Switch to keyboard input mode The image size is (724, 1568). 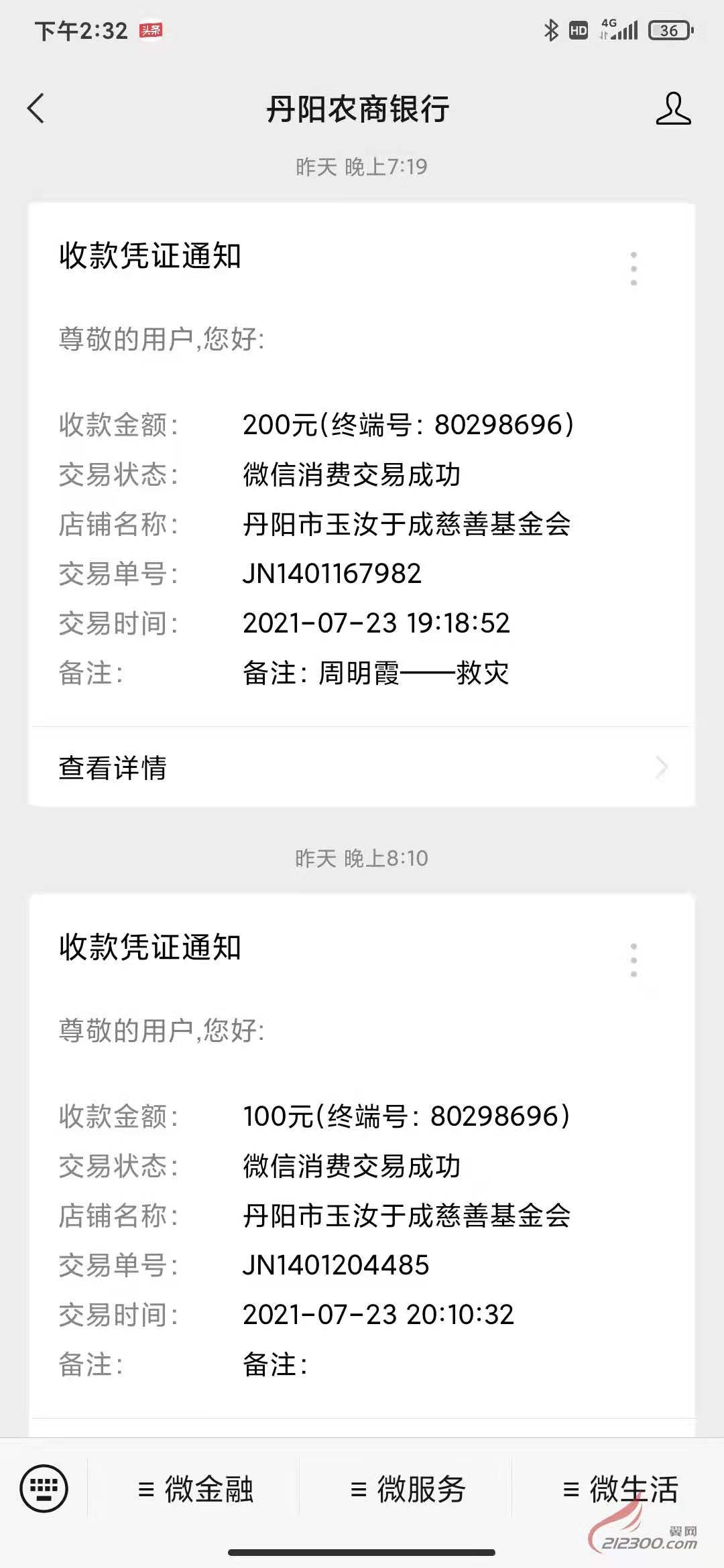pos(44,1489)
